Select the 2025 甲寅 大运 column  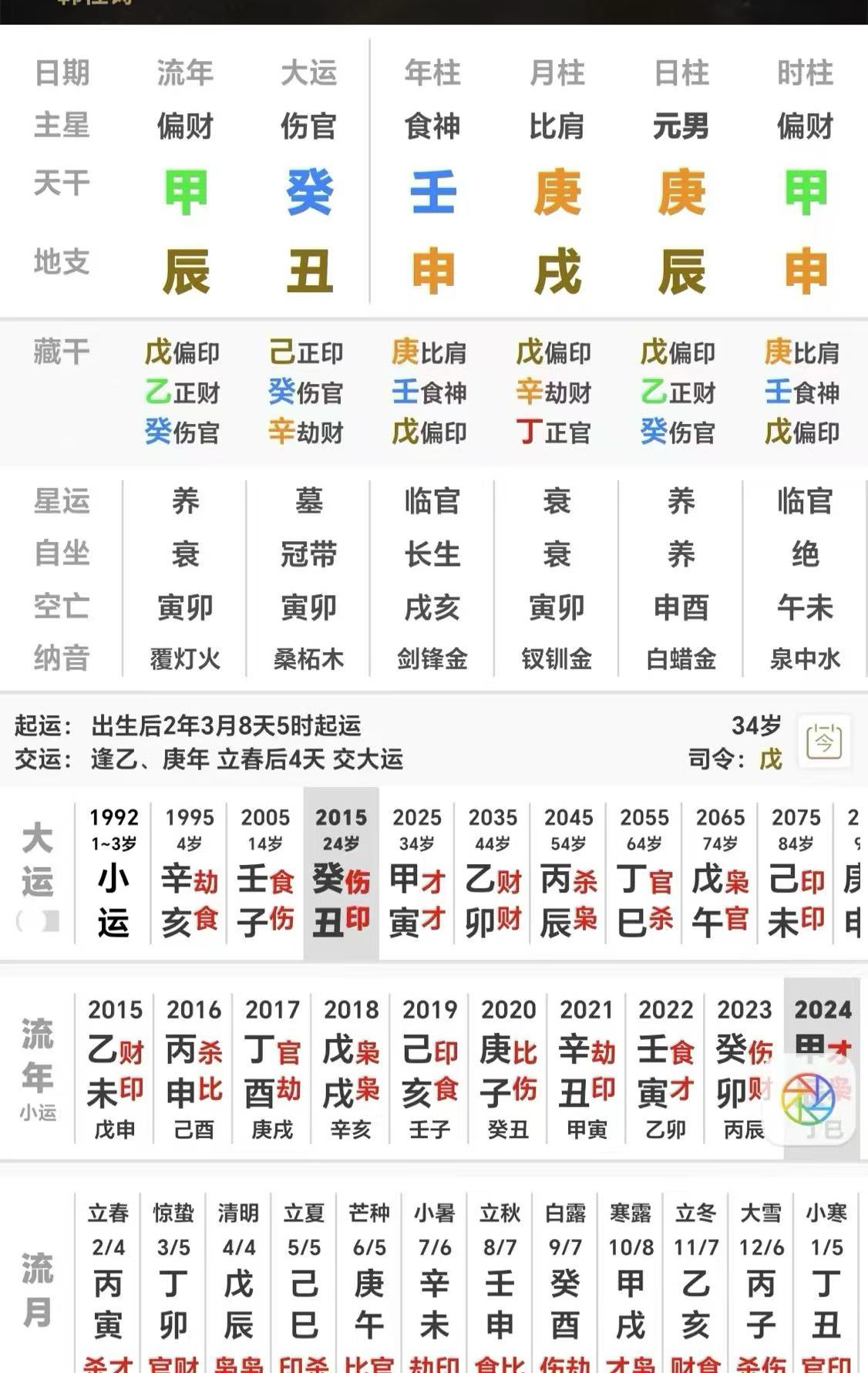[x=416, y=875]
